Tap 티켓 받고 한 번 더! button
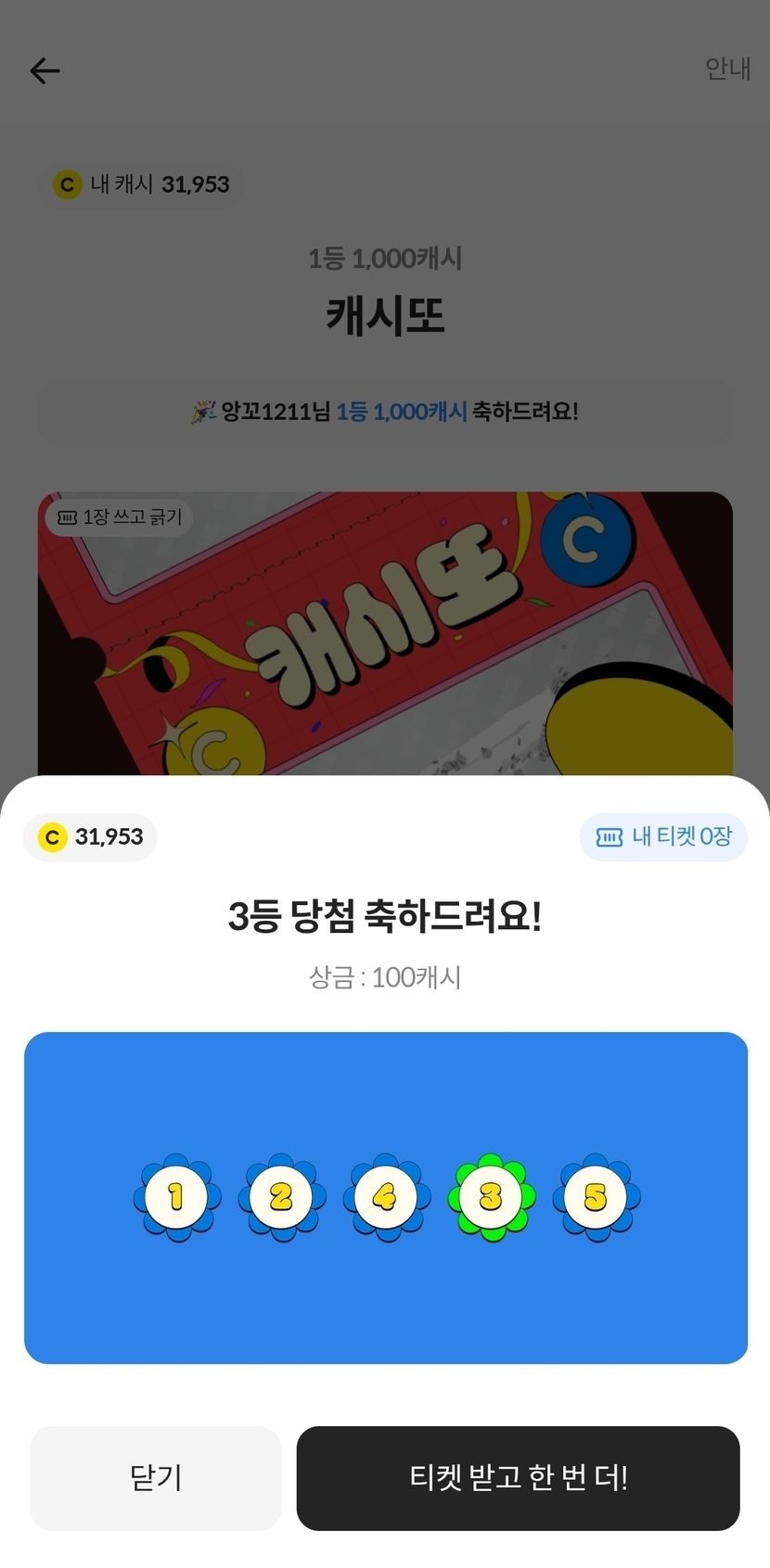 [518, 1477]
